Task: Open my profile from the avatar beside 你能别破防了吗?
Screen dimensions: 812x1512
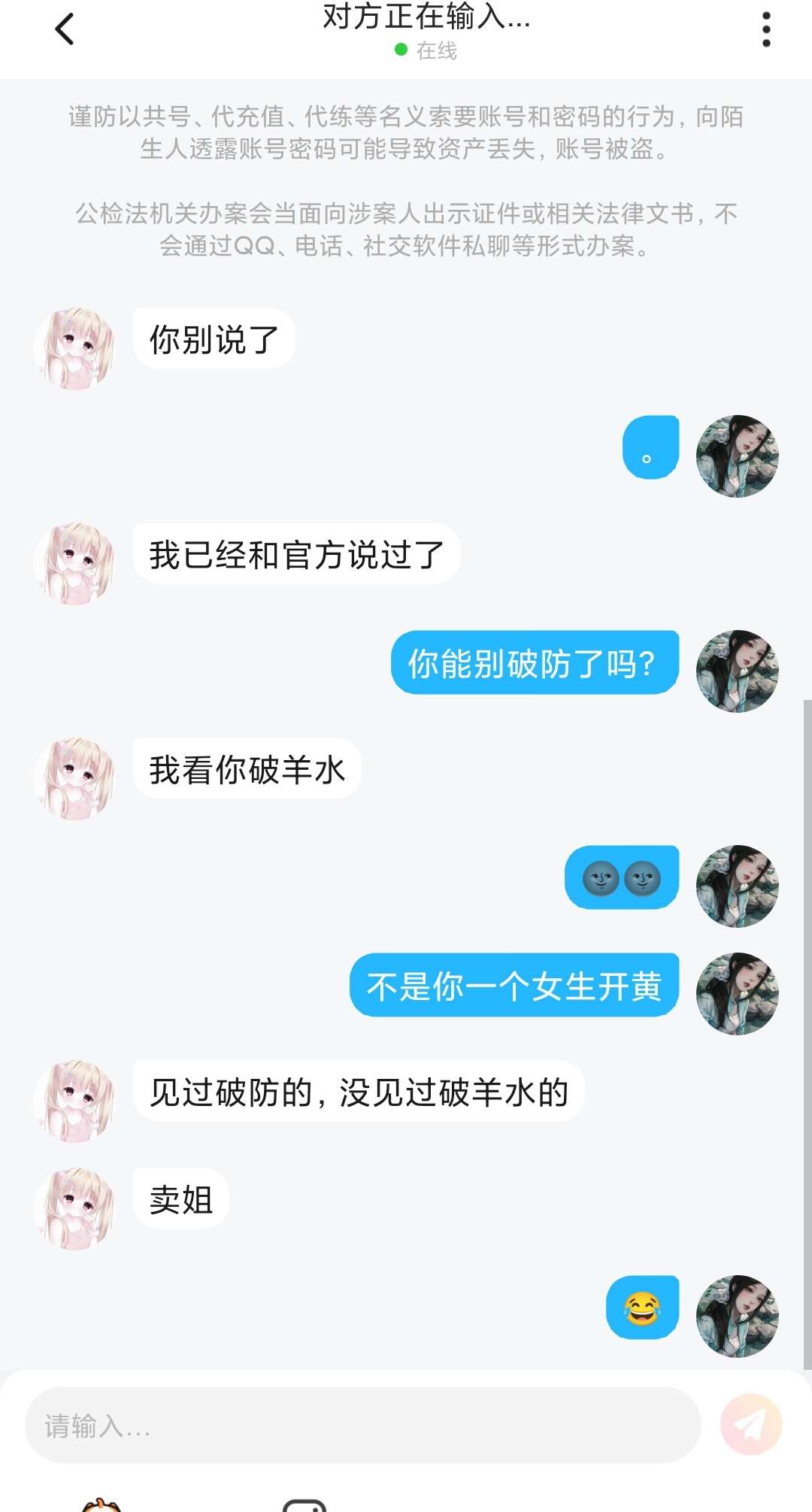Action: click(737, 671)
